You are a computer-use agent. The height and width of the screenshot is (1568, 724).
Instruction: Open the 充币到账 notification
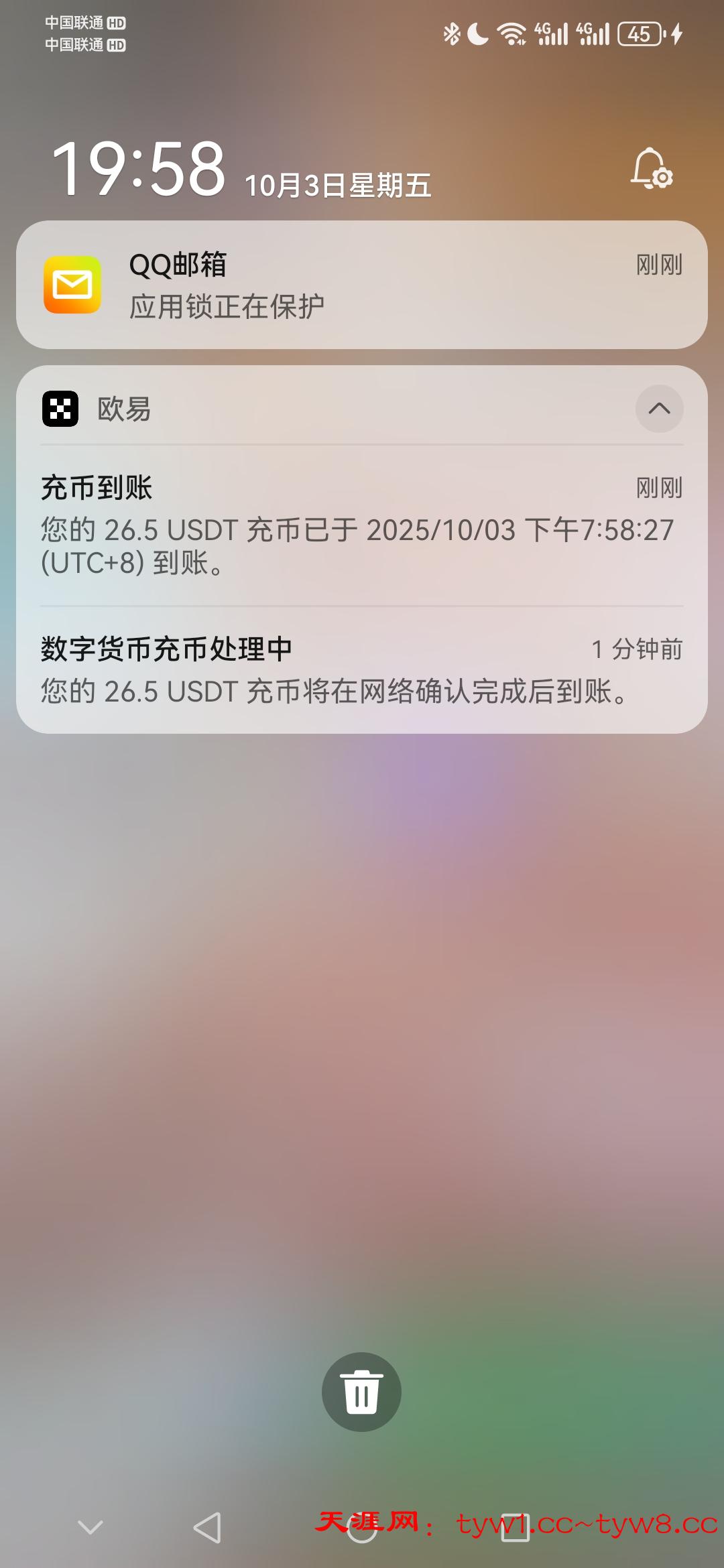pos(362,529)
